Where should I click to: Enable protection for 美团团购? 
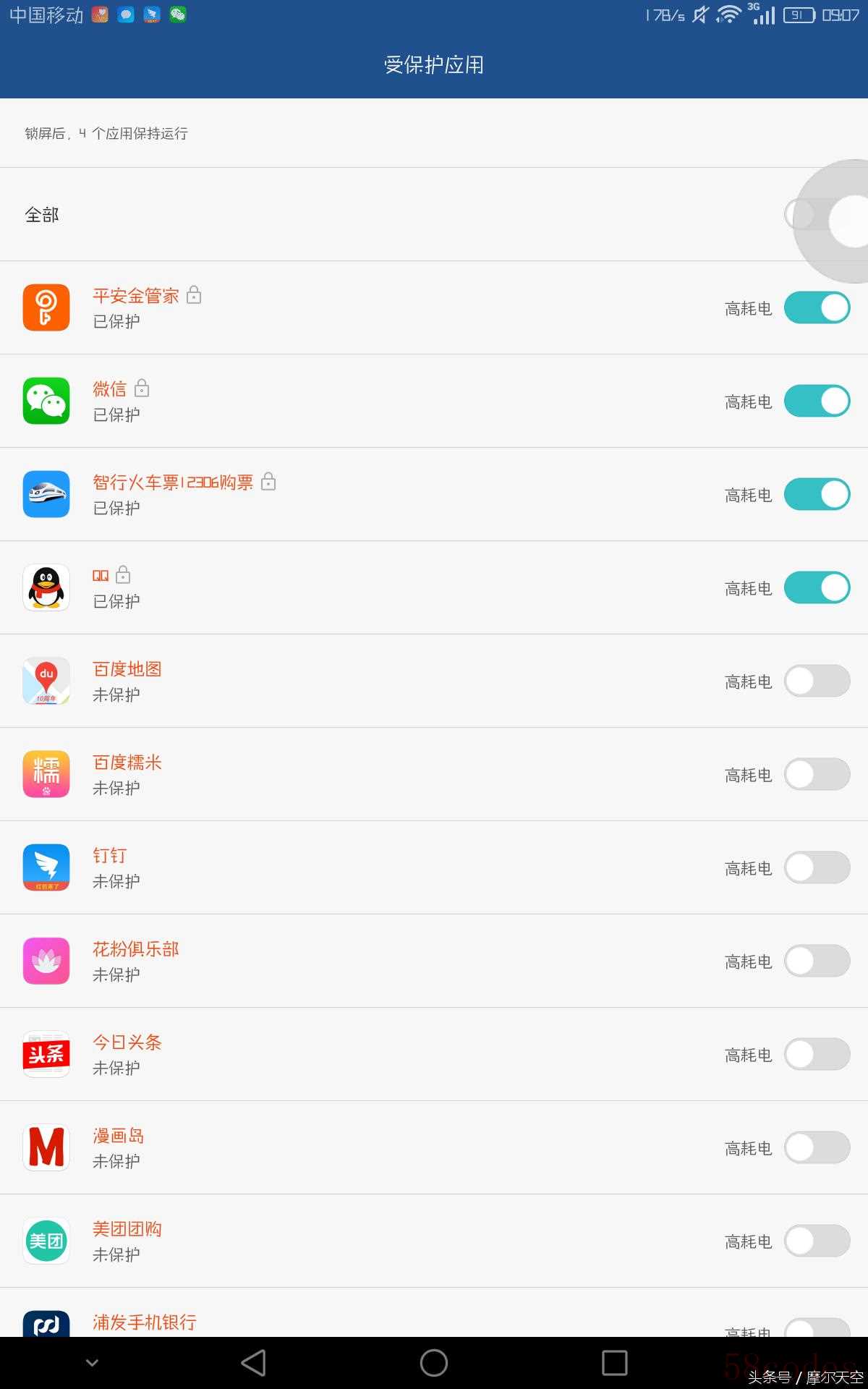point(817,1241)
